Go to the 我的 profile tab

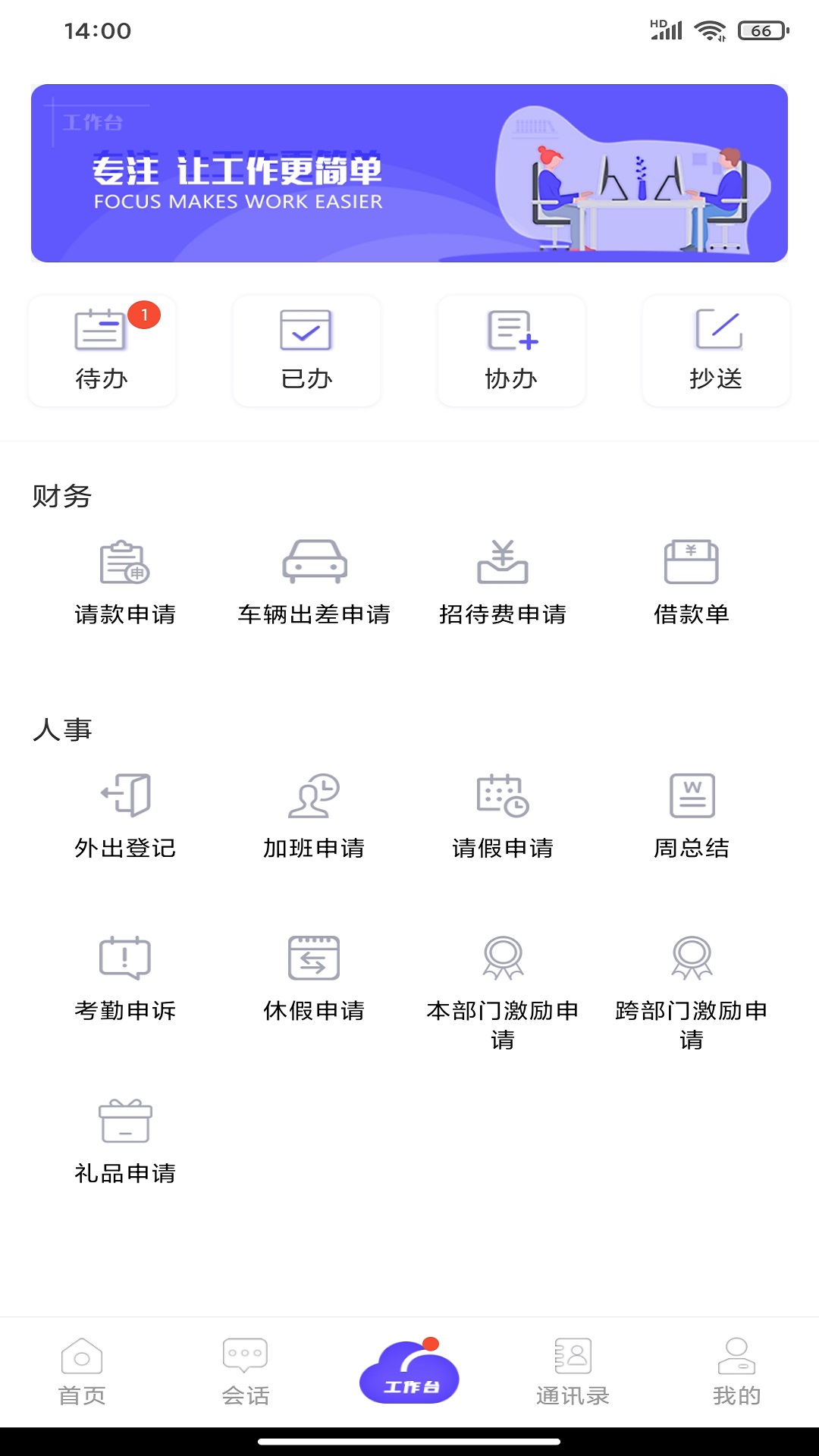pyautogui.click(x=736, y=1372)
